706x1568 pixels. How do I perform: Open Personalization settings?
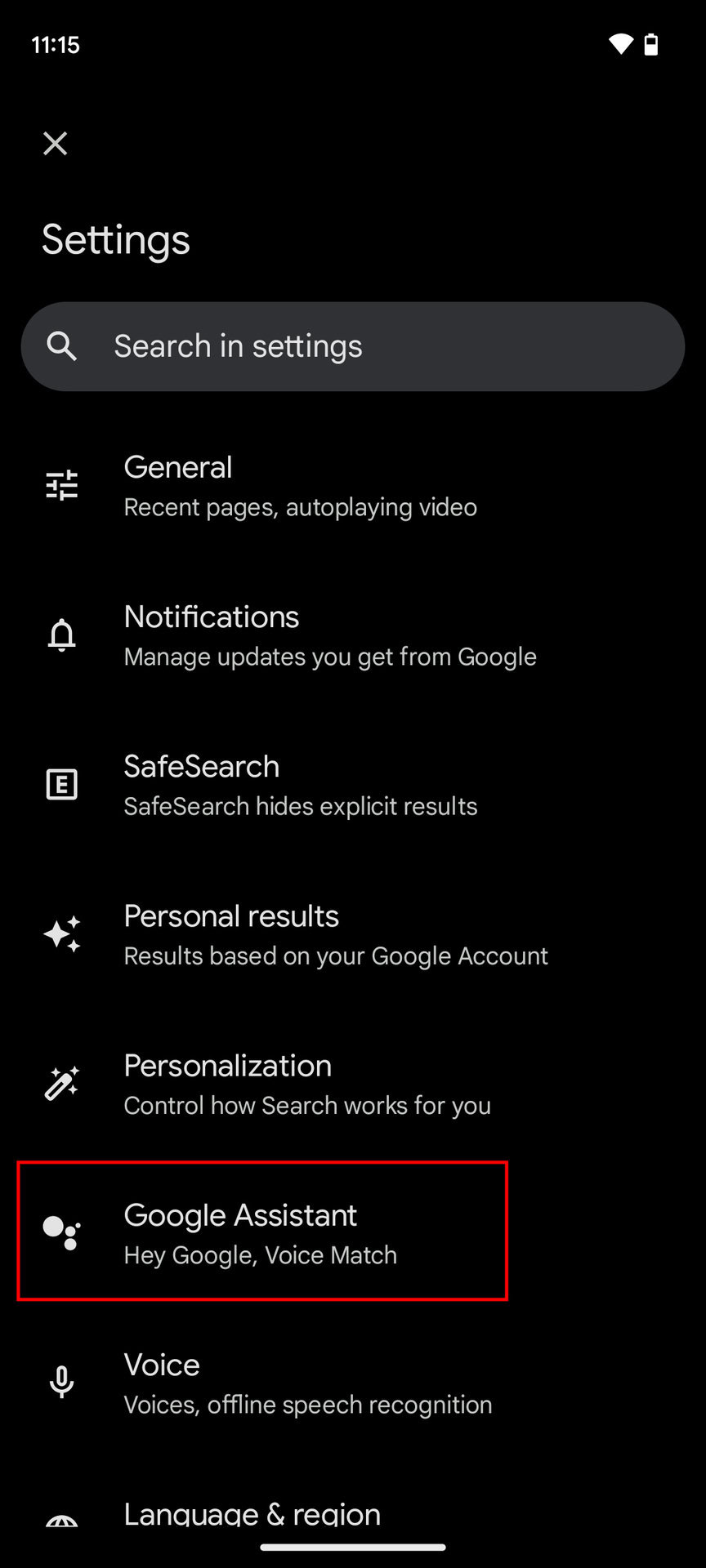pos(353,1084)
